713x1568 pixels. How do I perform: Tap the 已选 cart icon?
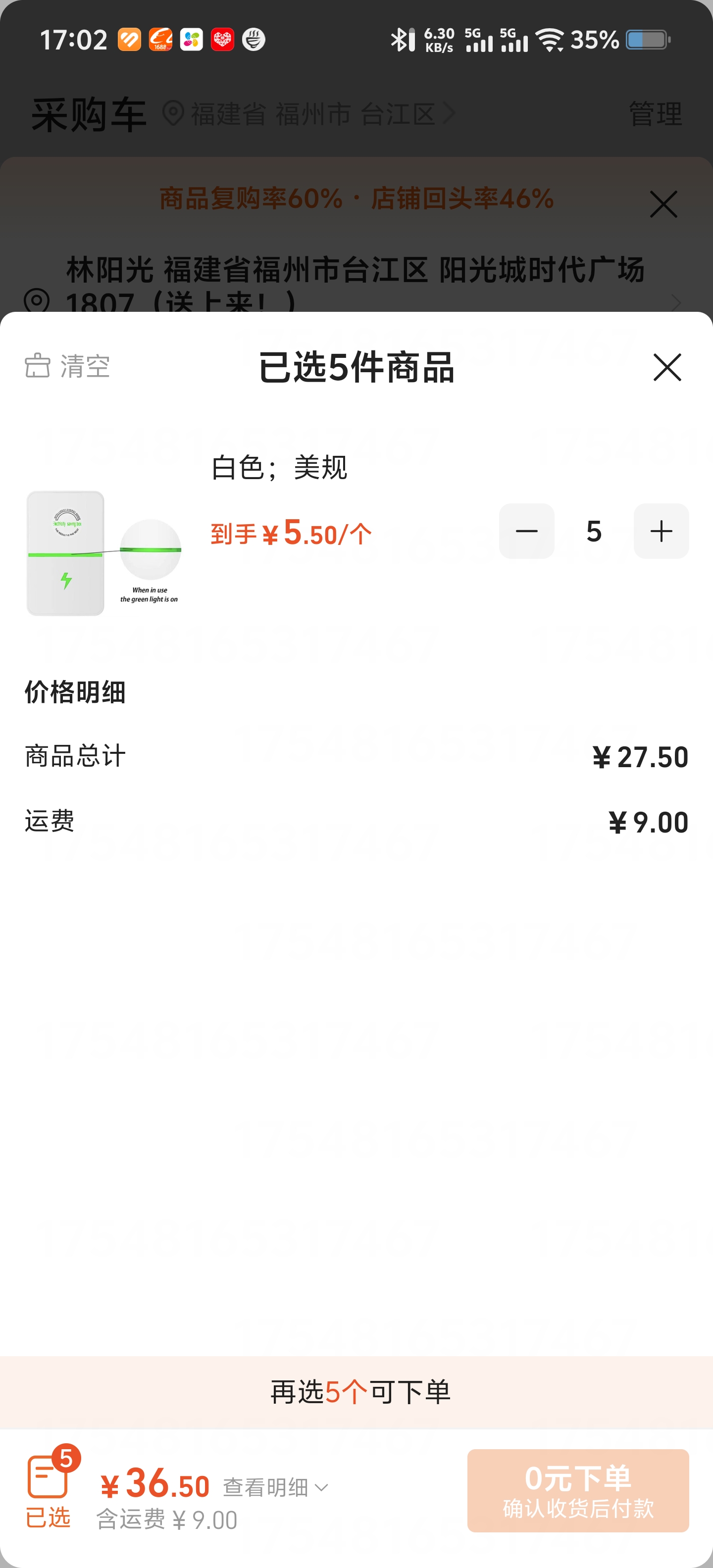click(x=49, y=1486)
